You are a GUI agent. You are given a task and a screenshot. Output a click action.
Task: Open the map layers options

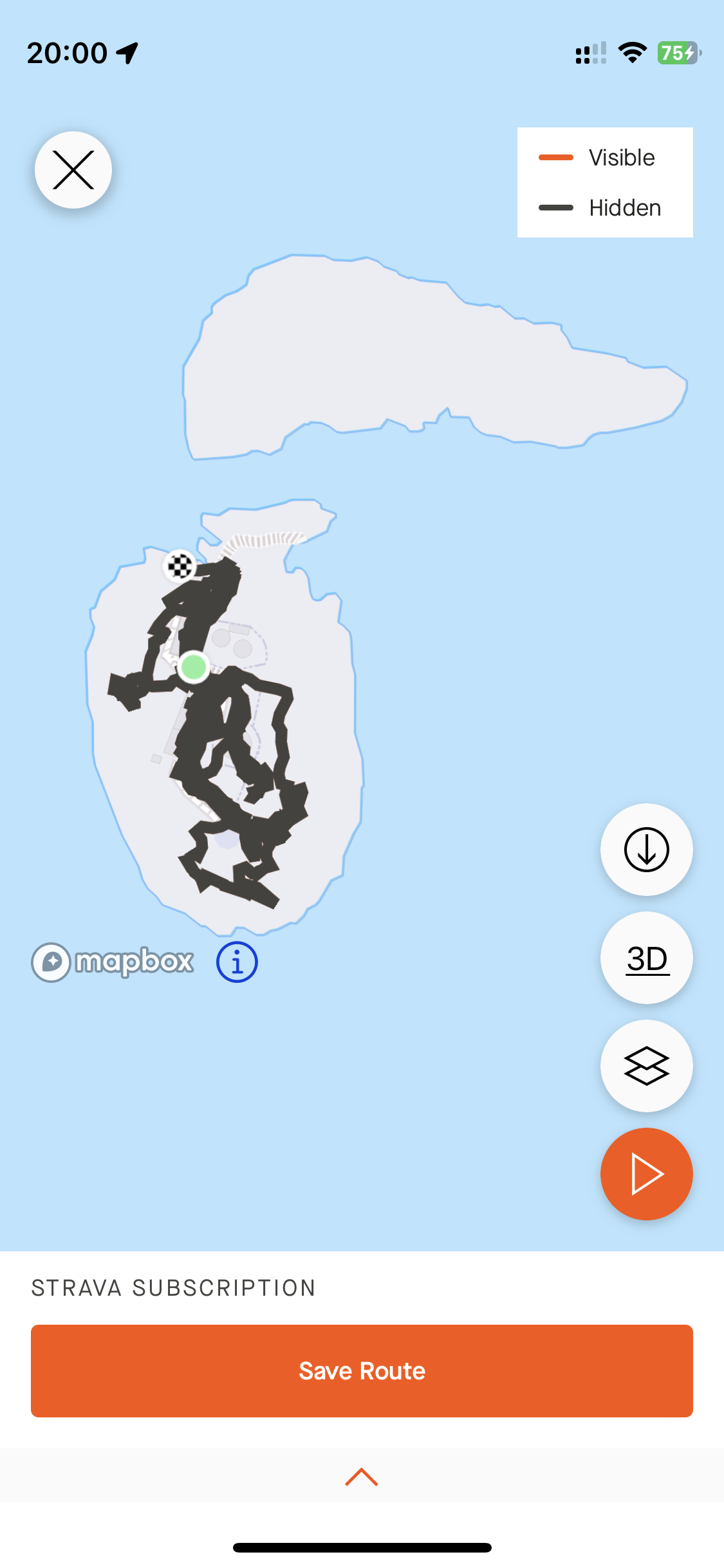646,1066
